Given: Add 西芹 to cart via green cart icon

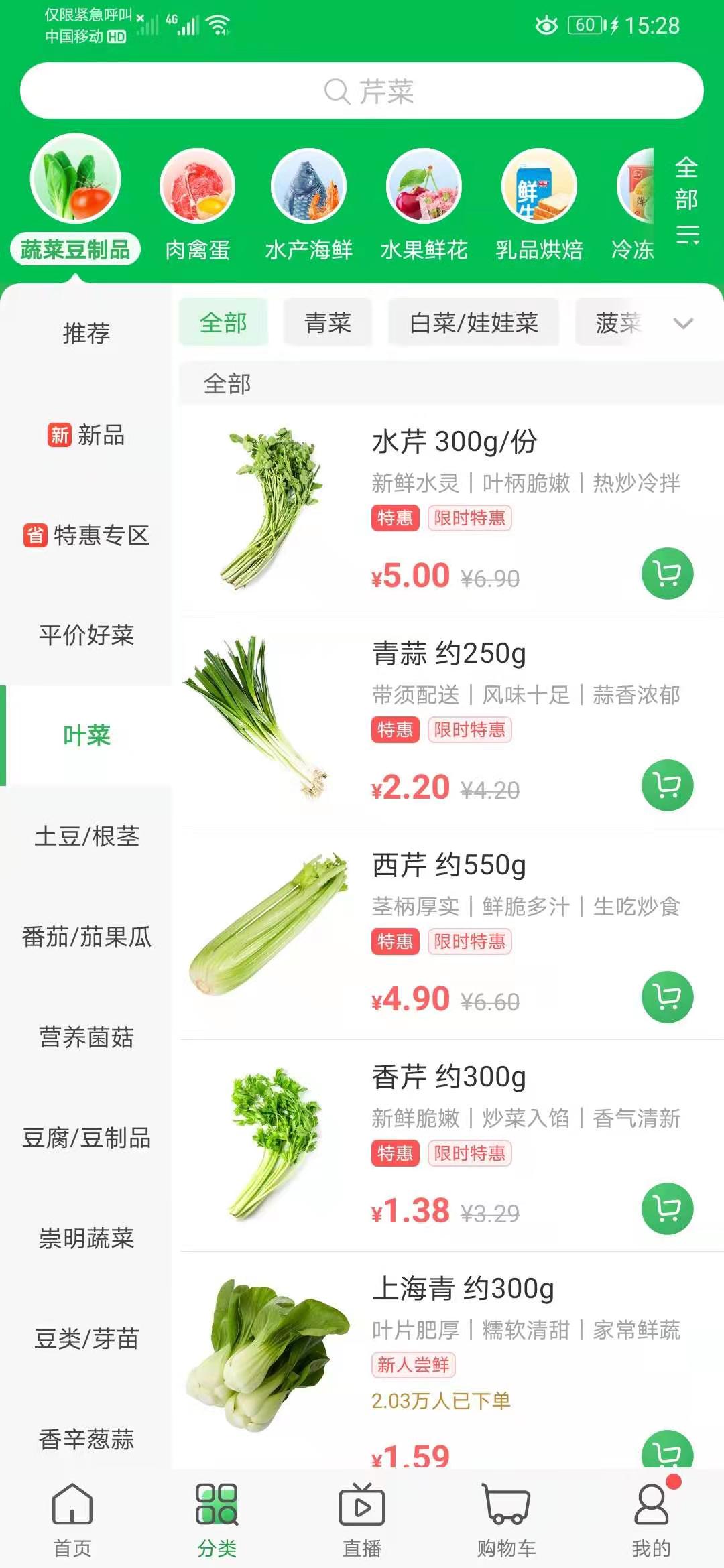Looking at the screenshot, I should [667, 996].
